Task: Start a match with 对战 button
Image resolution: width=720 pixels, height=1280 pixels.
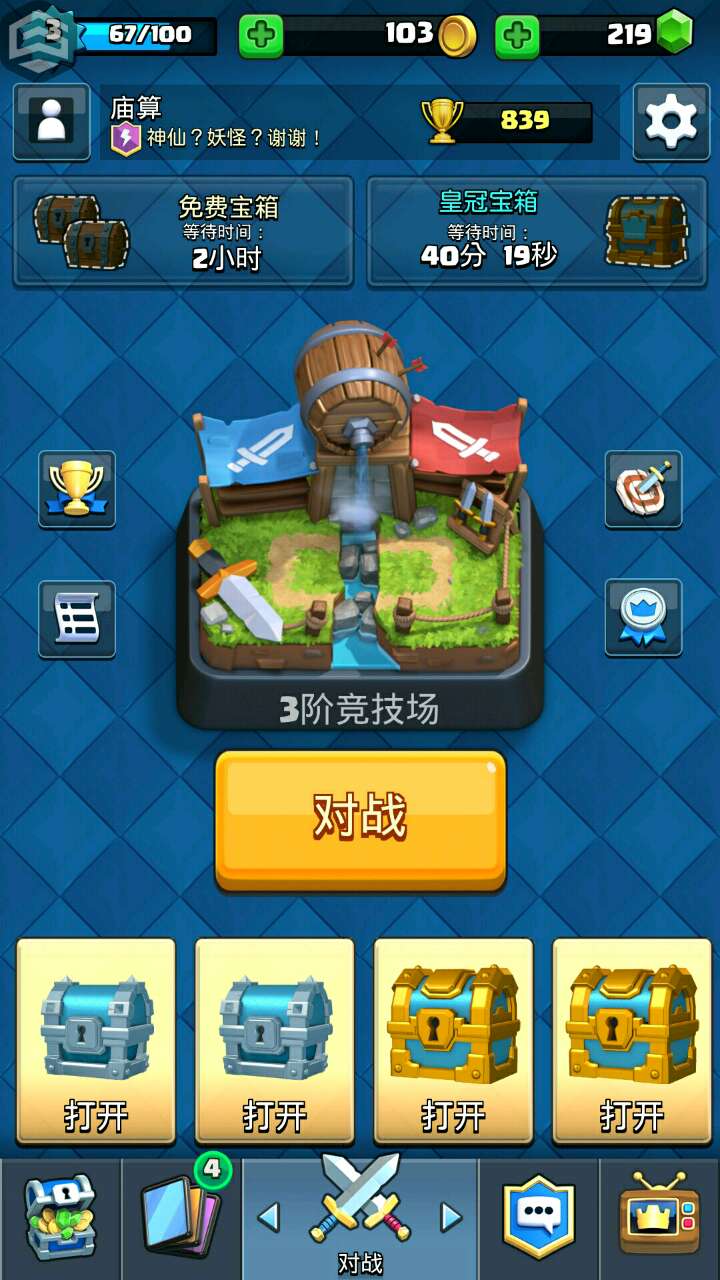Action: 360,820
